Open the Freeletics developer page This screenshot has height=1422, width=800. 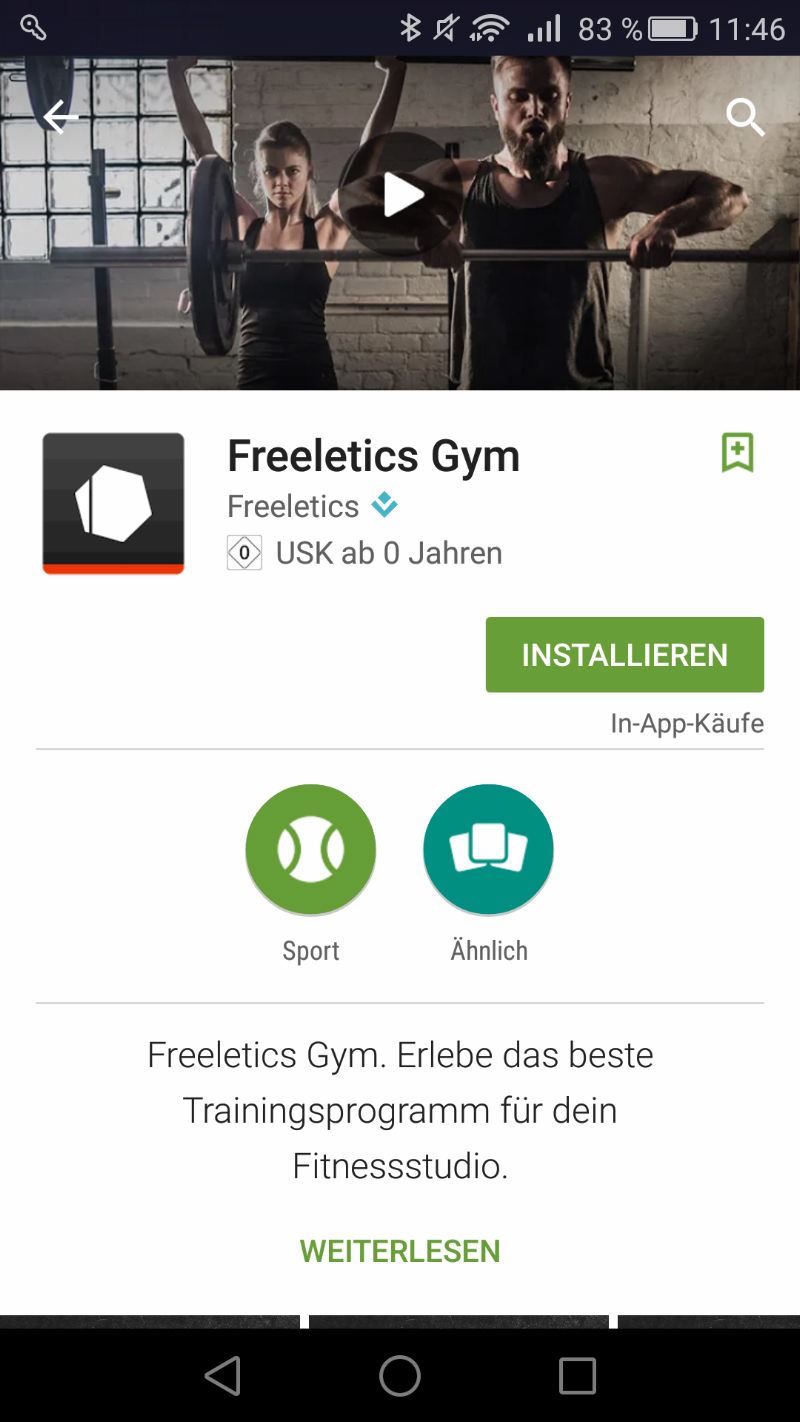(x=293, y=506)
